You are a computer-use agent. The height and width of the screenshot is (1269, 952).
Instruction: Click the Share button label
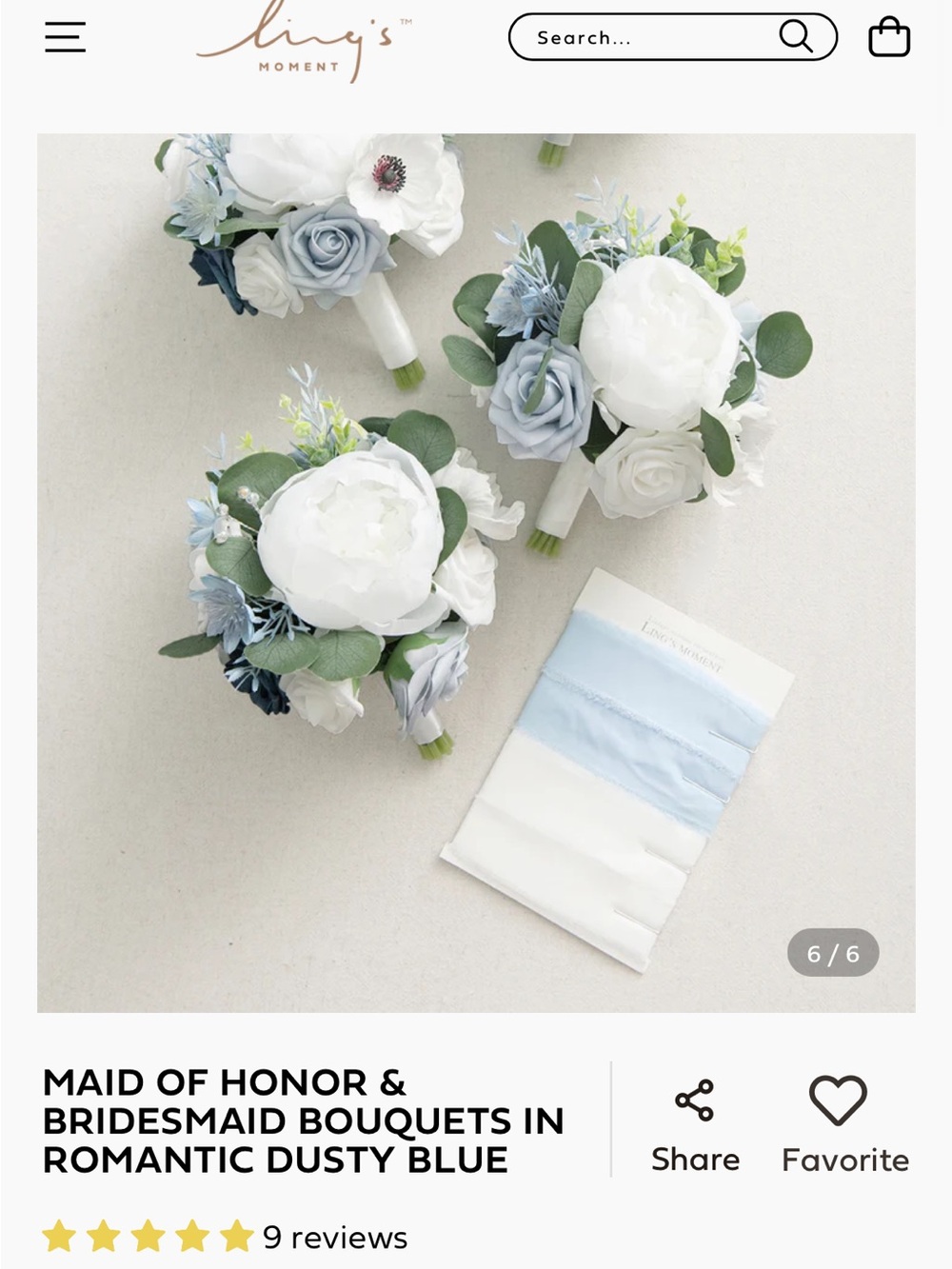696,1160
